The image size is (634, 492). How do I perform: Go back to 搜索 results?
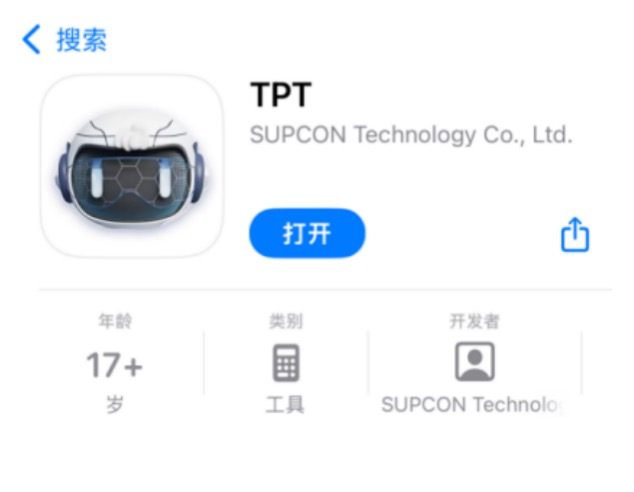point(64,40)
